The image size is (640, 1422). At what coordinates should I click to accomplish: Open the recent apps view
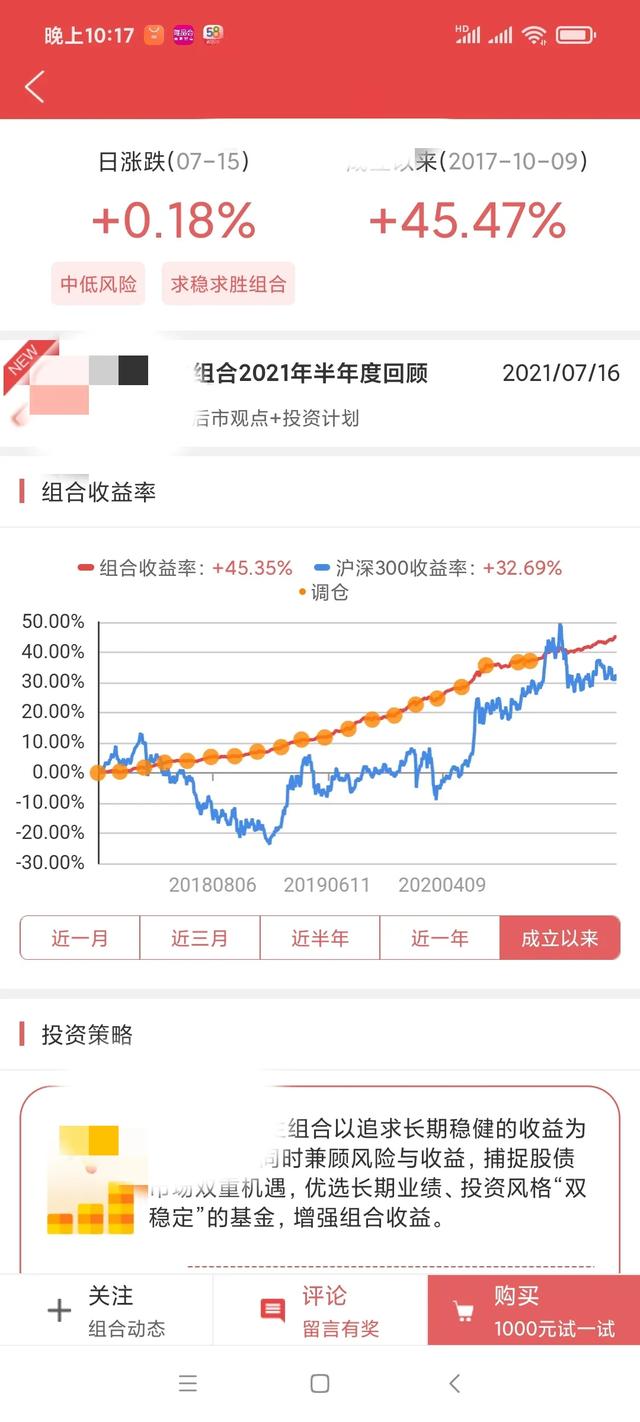187,1384
